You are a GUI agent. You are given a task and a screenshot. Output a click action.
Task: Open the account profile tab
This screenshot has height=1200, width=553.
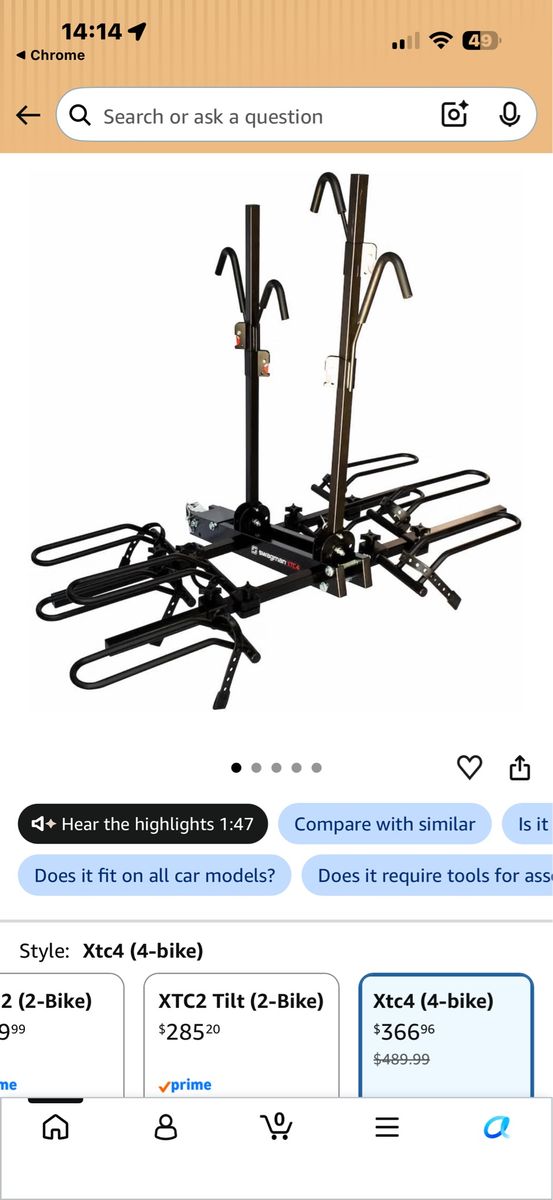[166, 1128]
